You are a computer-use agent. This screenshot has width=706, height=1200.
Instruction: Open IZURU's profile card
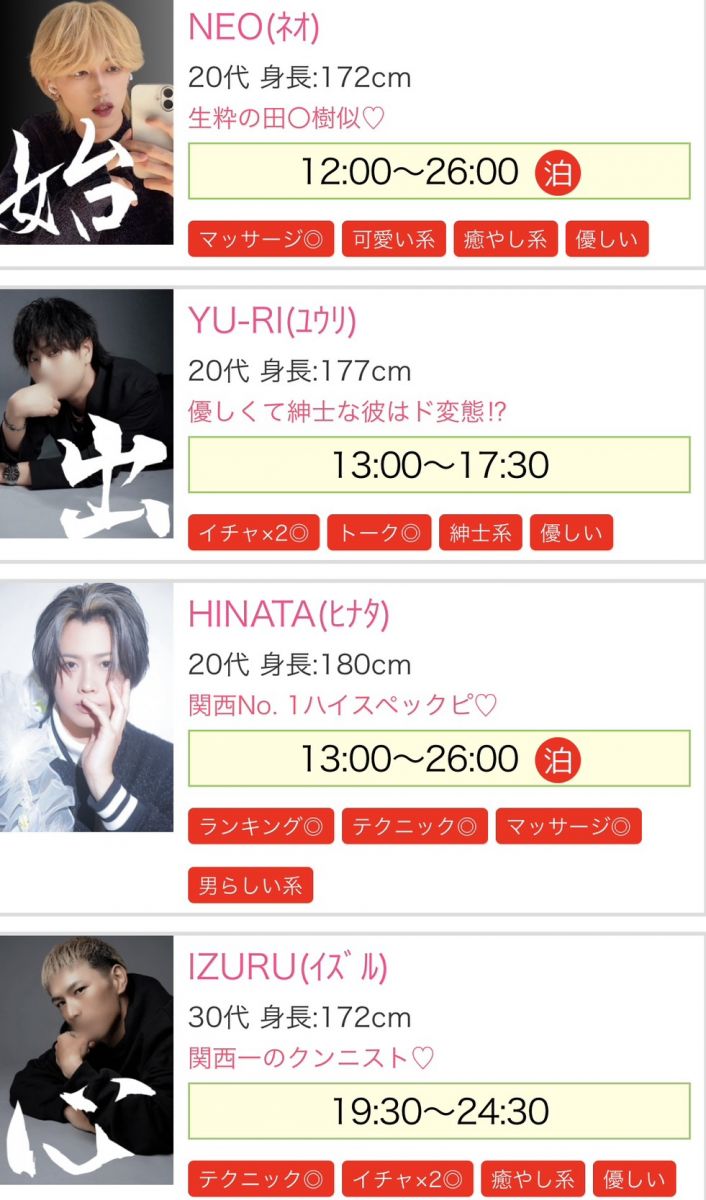[287, 967]
